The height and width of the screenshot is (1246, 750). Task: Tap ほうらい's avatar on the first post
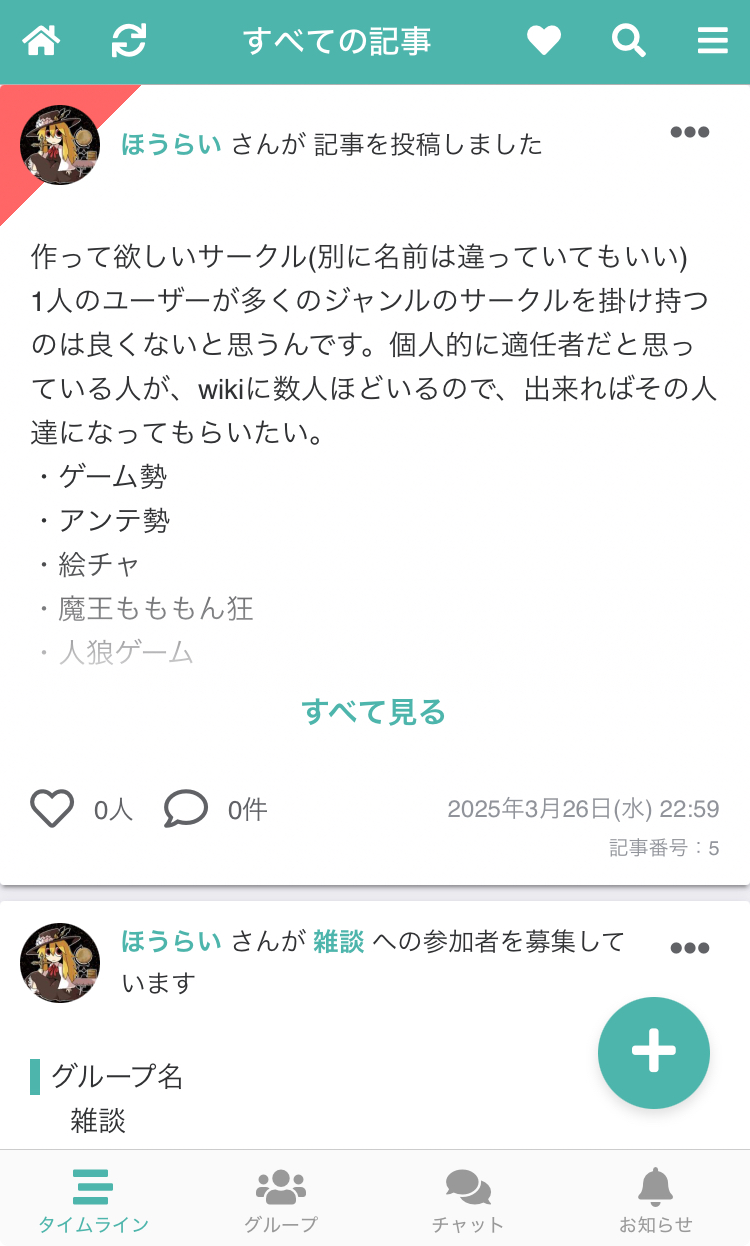(x=60, y=145)
